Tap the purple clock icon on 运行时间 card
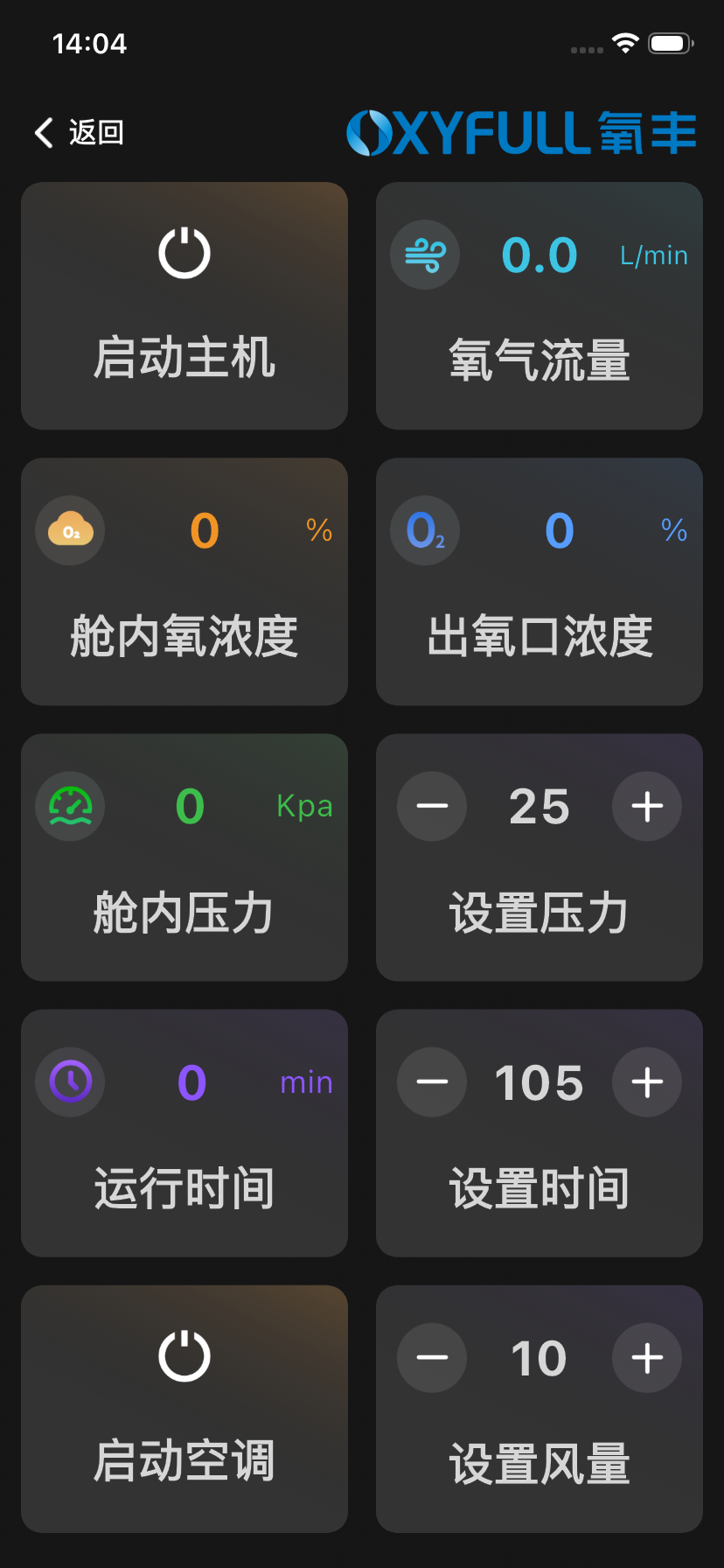Screen dimensions: 724x1568 (70, 1081)
